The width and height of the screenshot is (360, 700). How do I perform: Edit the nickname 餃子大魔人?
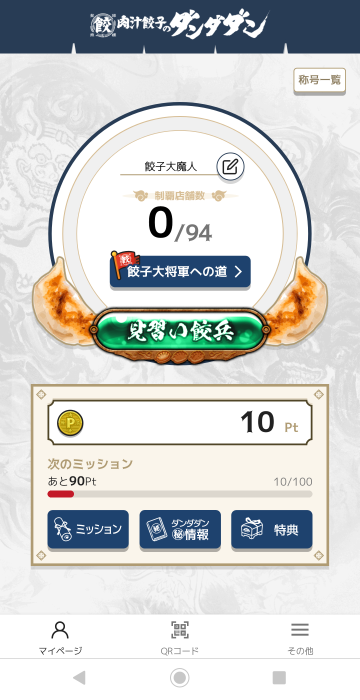click(x=230, y=167)
